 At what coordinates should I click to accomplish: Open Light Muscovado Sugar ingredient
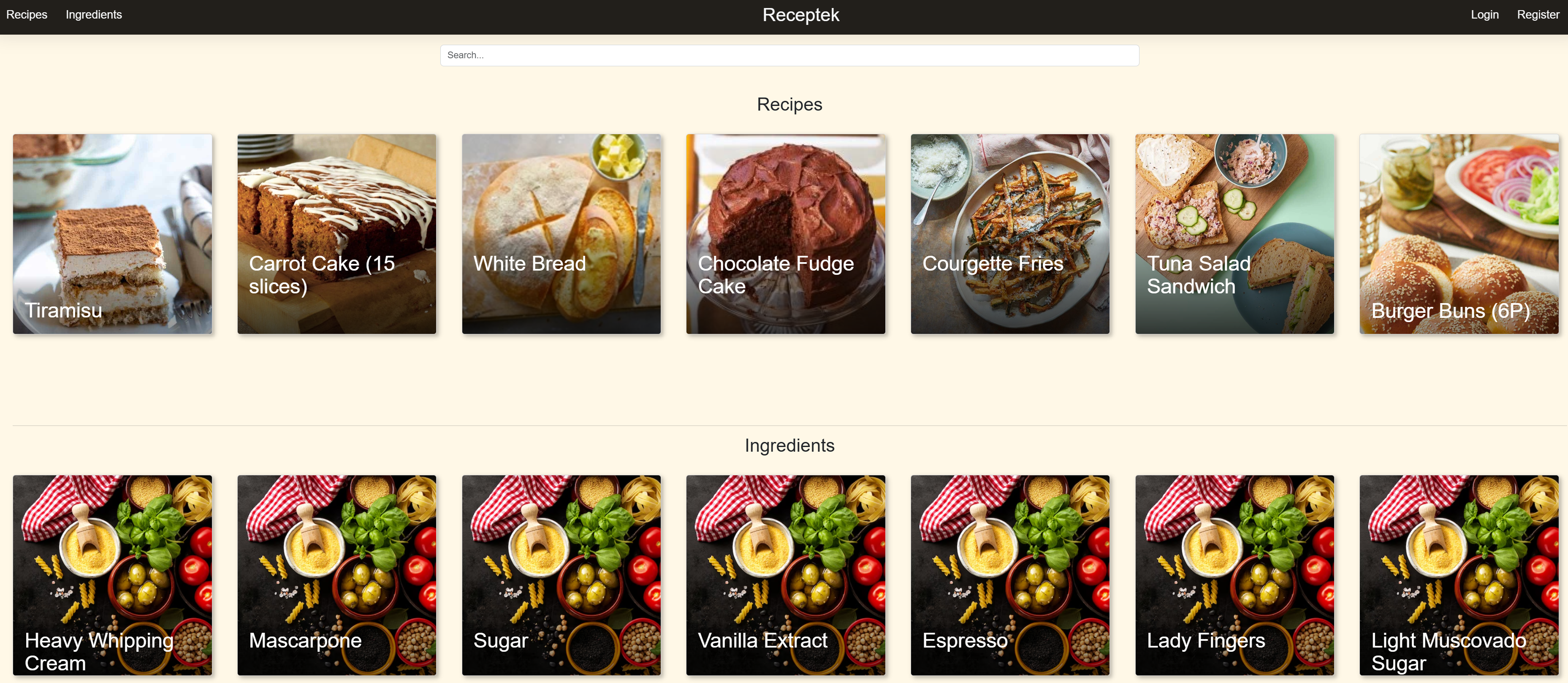(1458, 575)
